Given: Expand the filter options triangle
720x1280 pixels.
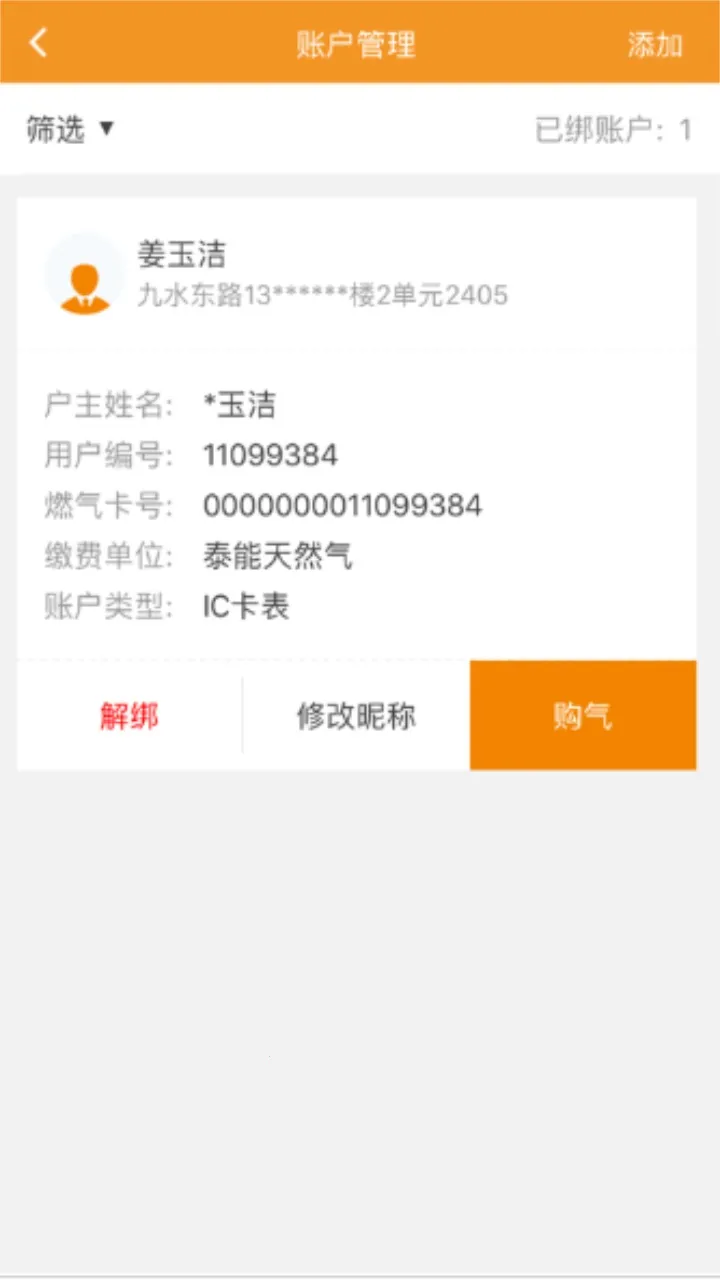Looking at the screenshot, I should click(107, 129).
